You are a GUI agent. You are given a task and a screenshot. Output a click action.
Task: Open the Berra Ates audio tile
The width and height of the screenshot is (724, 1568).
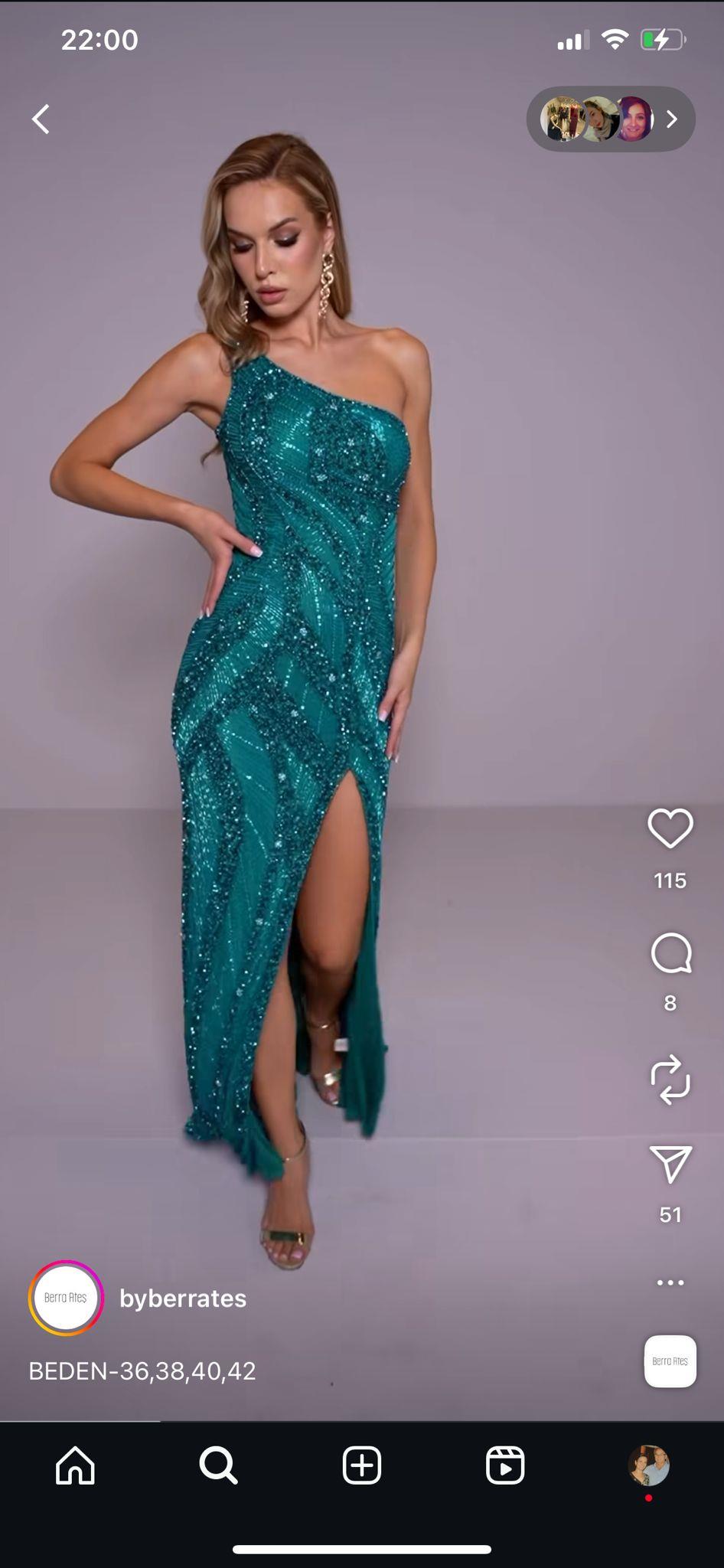point(670,1361)
